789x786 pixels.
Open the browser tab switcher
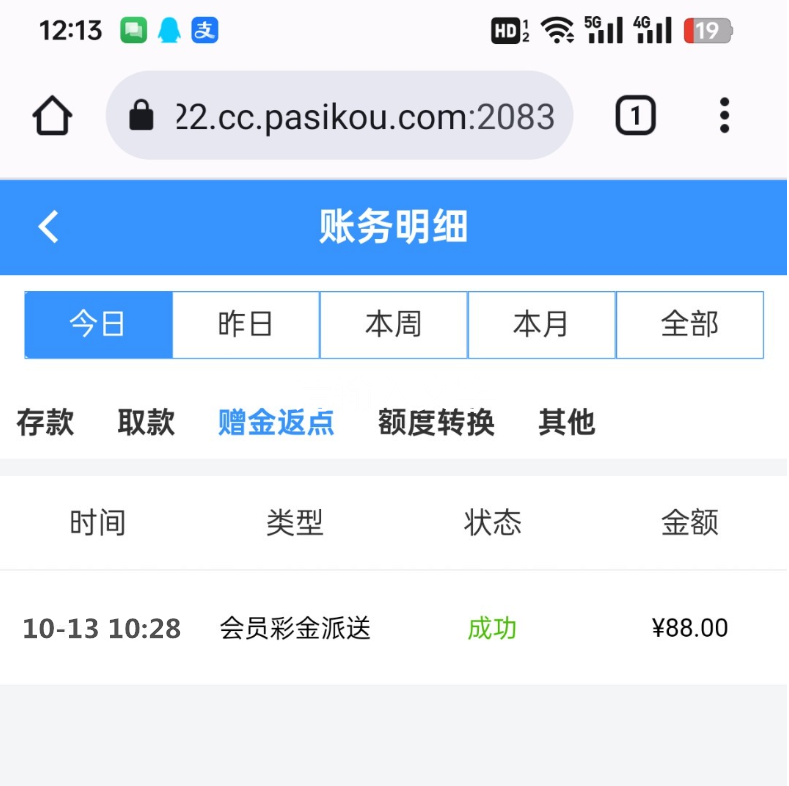[634, 117]
